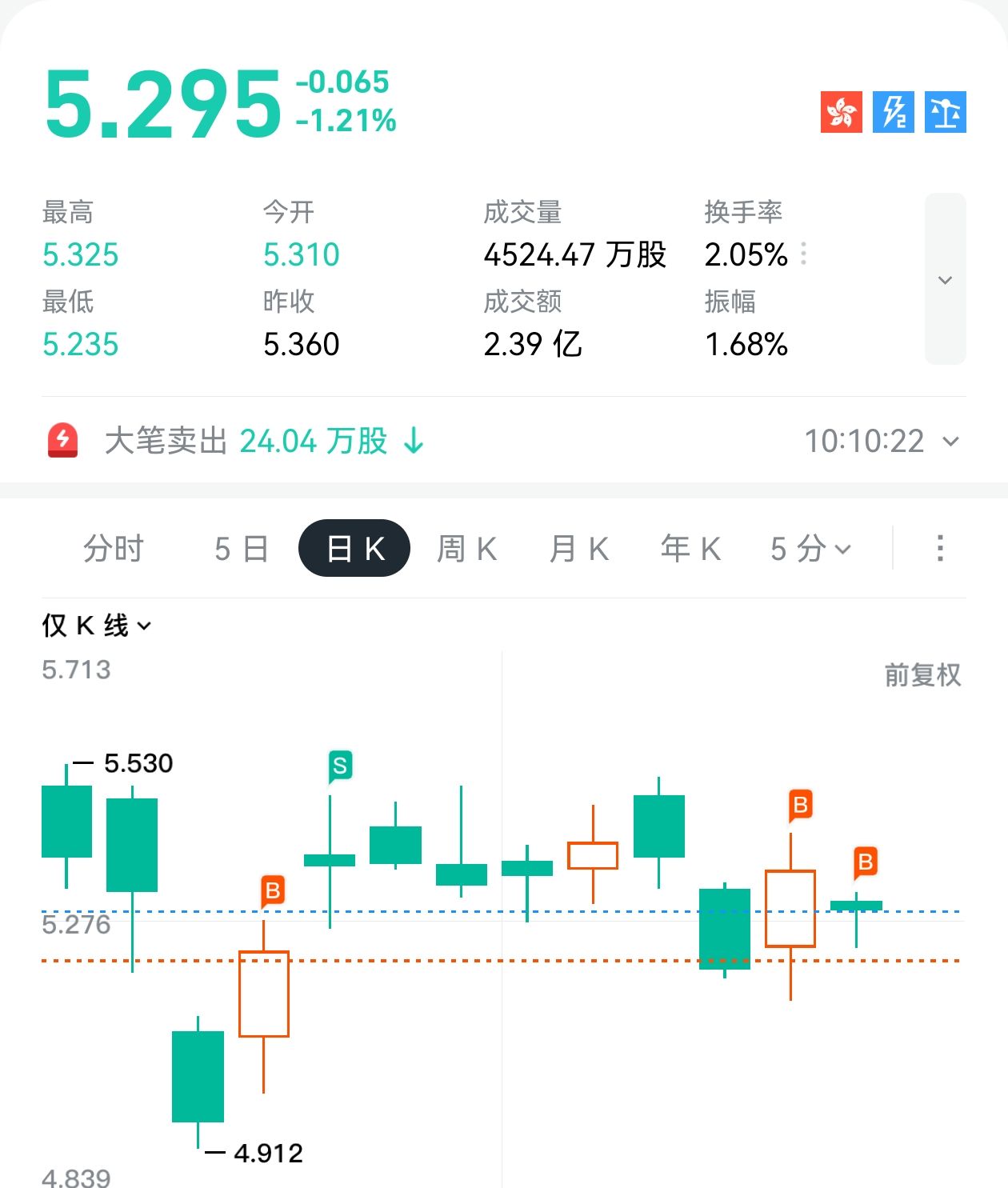Open the chart settings overflow menu

(940, 548)
